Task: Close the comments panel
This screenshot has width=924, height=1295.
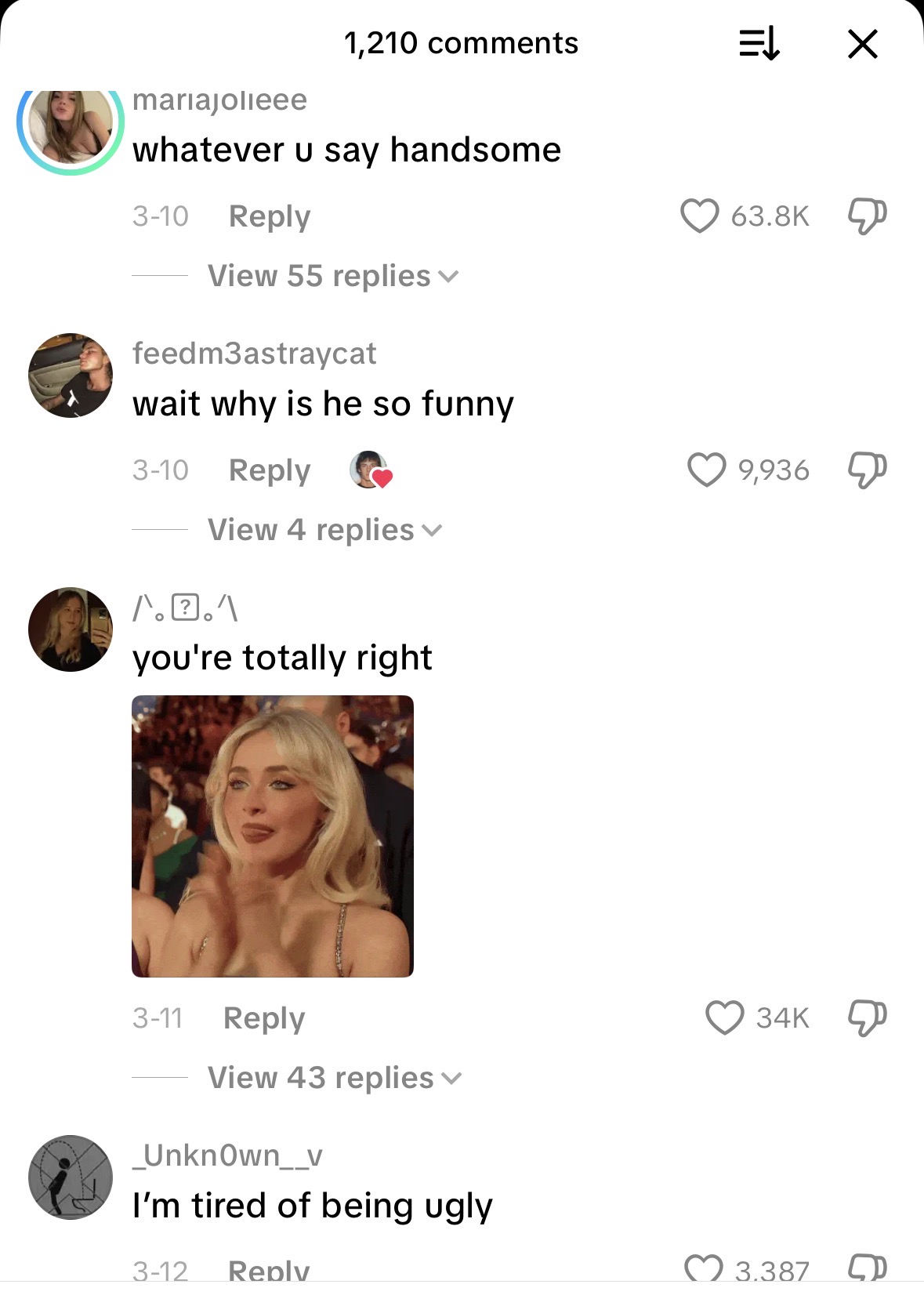Action: (x=862, y=44)
